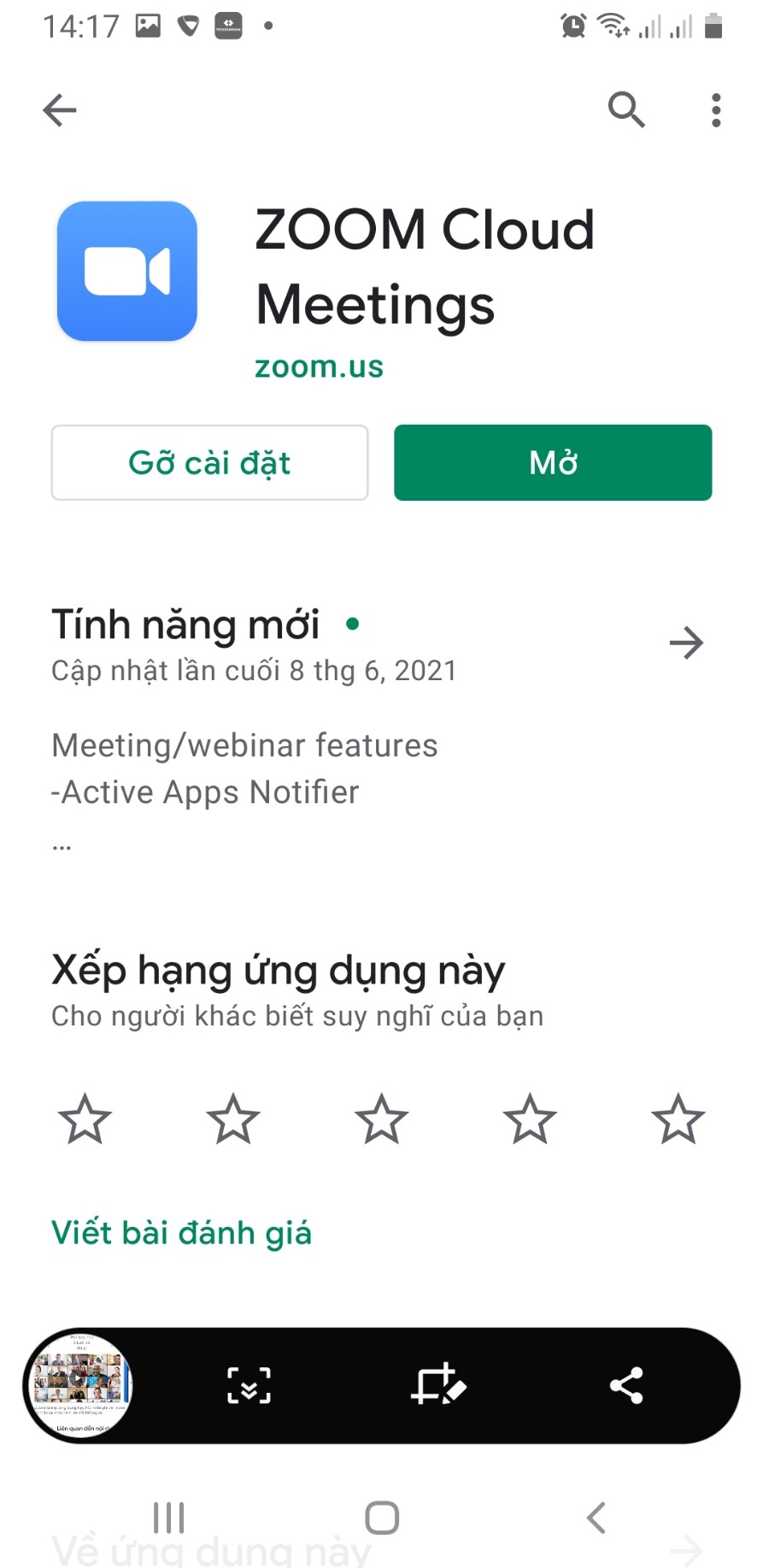
Task: Open the Play Store search
Action: pyautogui.click(x=626, y=109)
